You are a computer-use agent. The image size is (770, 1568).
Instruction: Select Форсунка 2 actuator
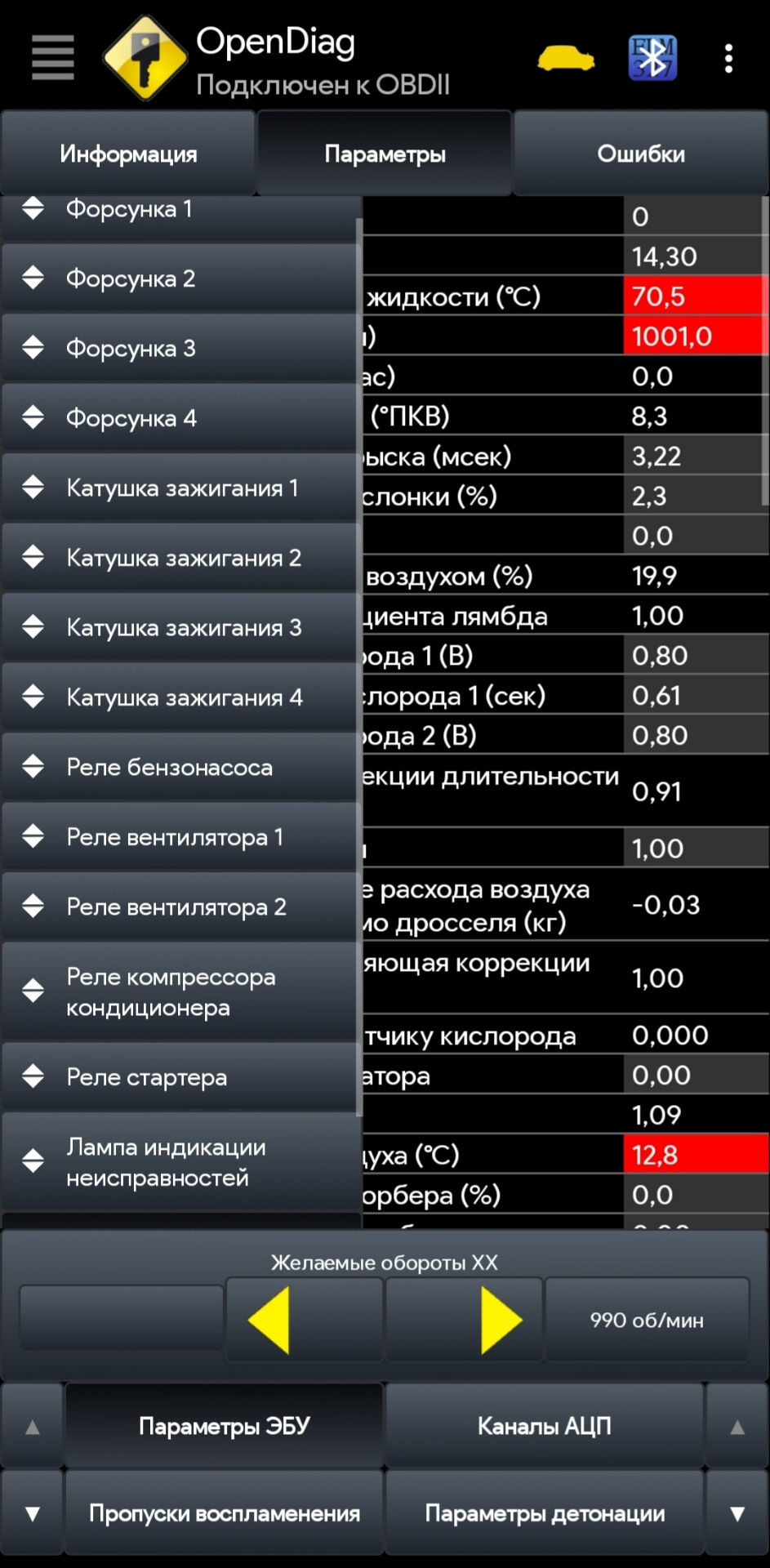(180, 278)
